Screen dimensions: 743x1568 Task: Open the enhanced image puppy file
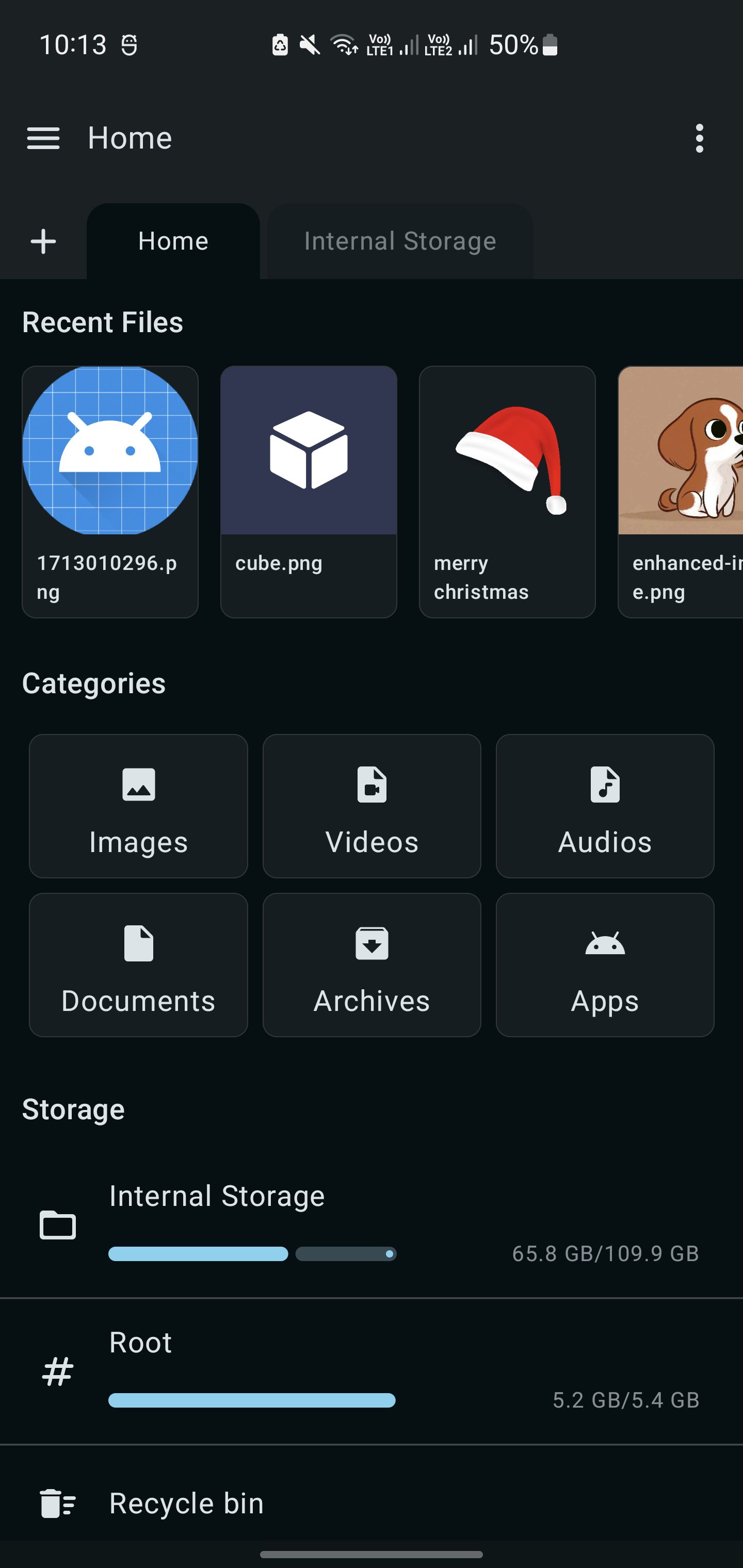(680, 491)
